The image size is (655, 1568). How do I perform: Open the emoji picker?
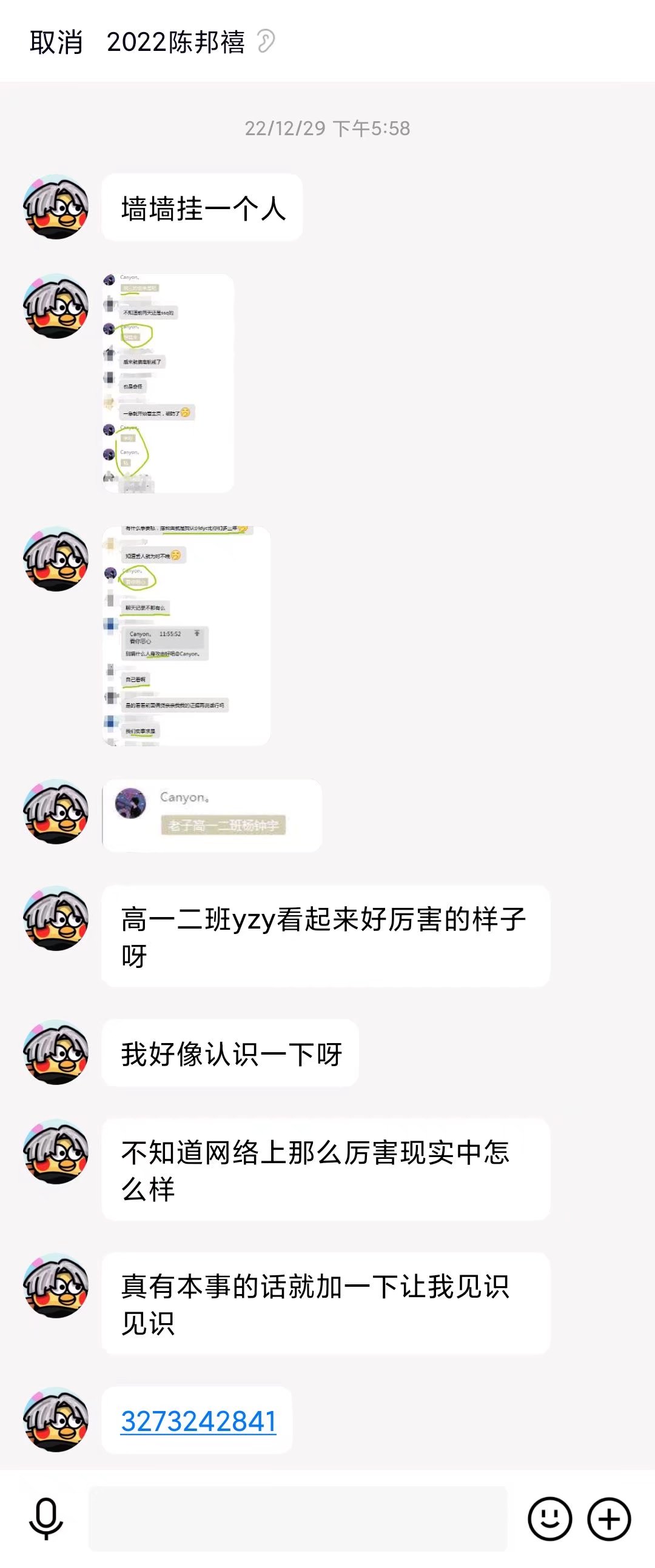pos(549,1519)
